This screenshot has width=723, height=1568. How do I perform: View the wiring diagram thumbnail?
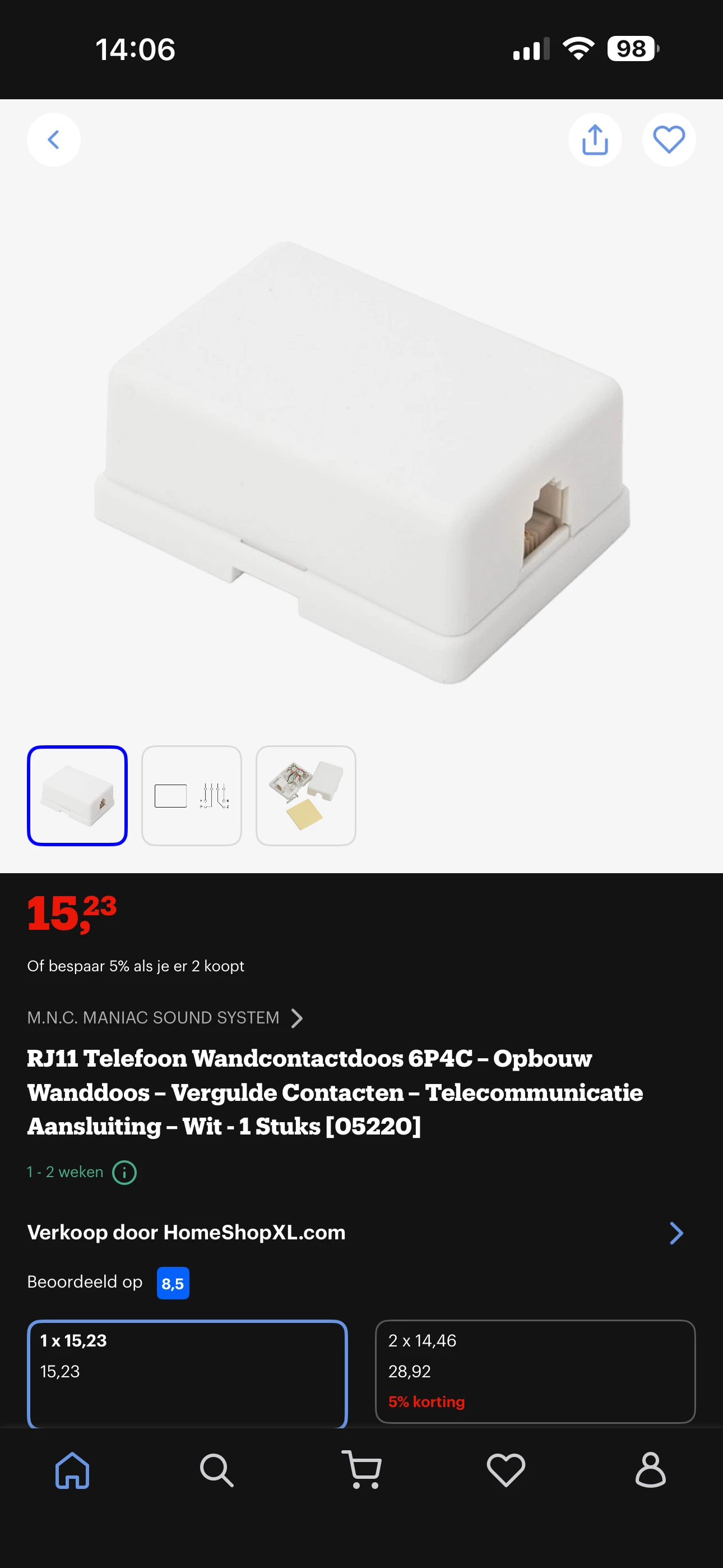click(191, 795)
